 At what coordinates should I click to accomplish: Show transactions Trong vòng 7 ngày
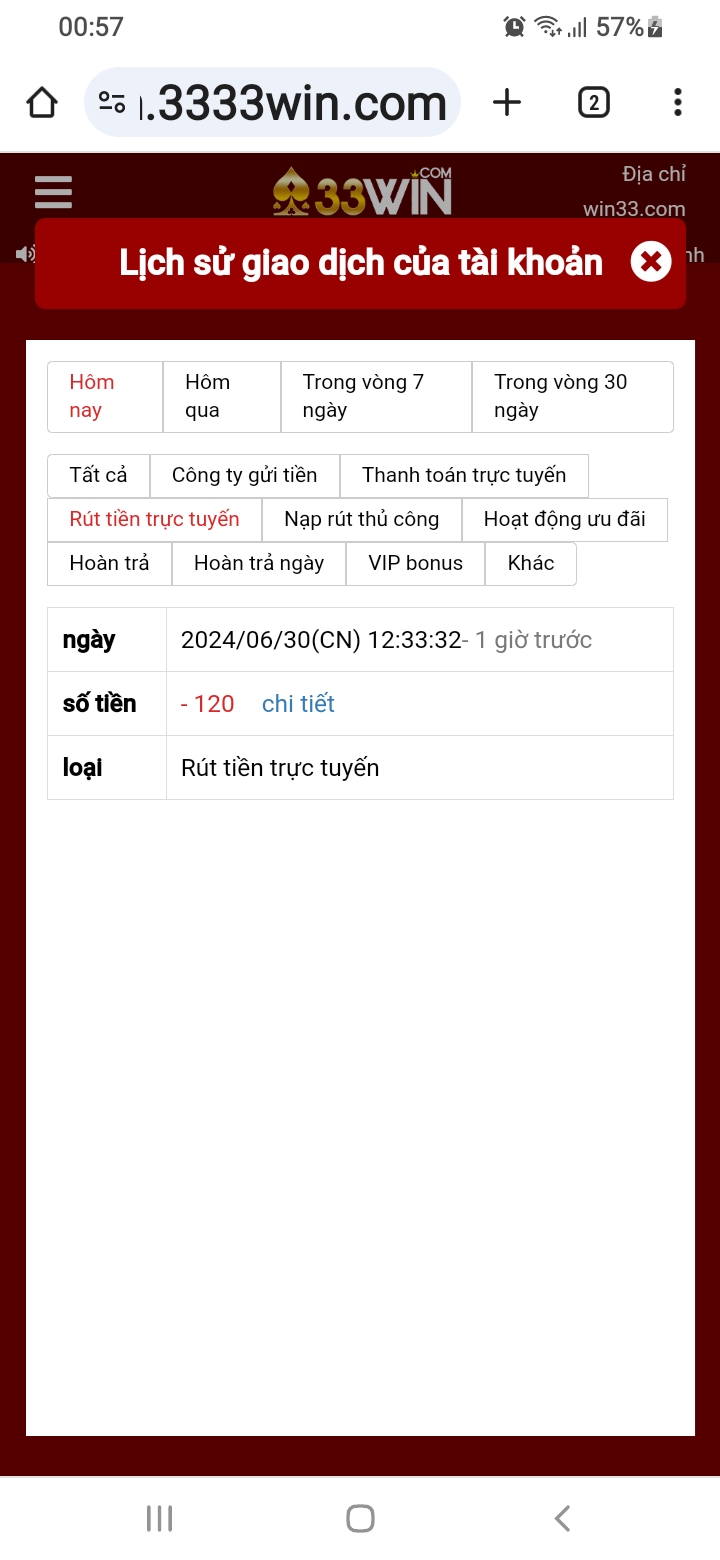click(376, 397)
